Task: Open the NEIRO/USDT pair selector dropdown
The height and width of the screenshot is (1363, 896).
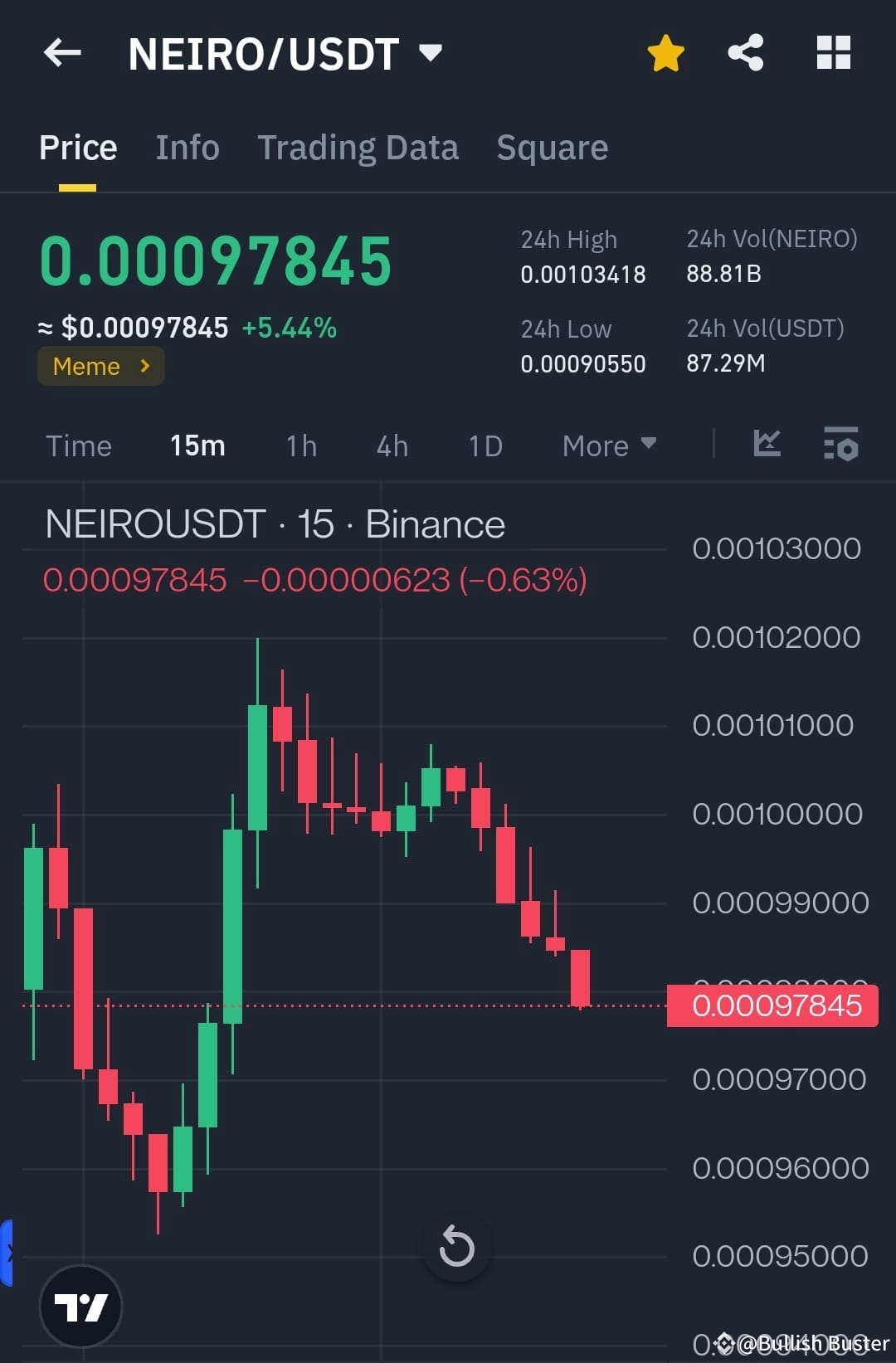Action: pos(431,52)
